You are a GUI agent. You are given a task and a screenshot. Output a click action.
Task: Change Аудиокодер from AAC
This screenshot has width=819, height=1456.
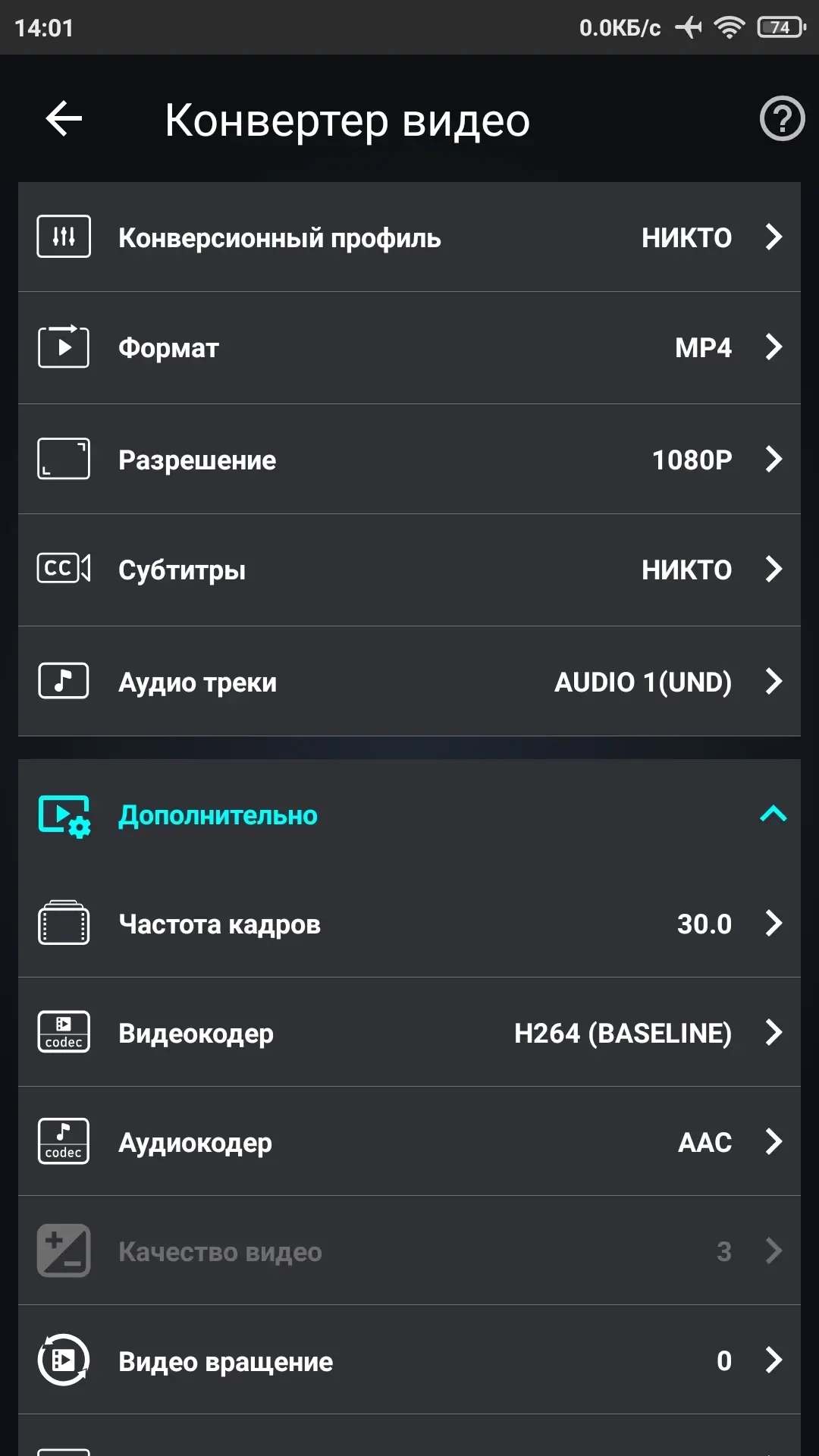(x=409, y=1142)
